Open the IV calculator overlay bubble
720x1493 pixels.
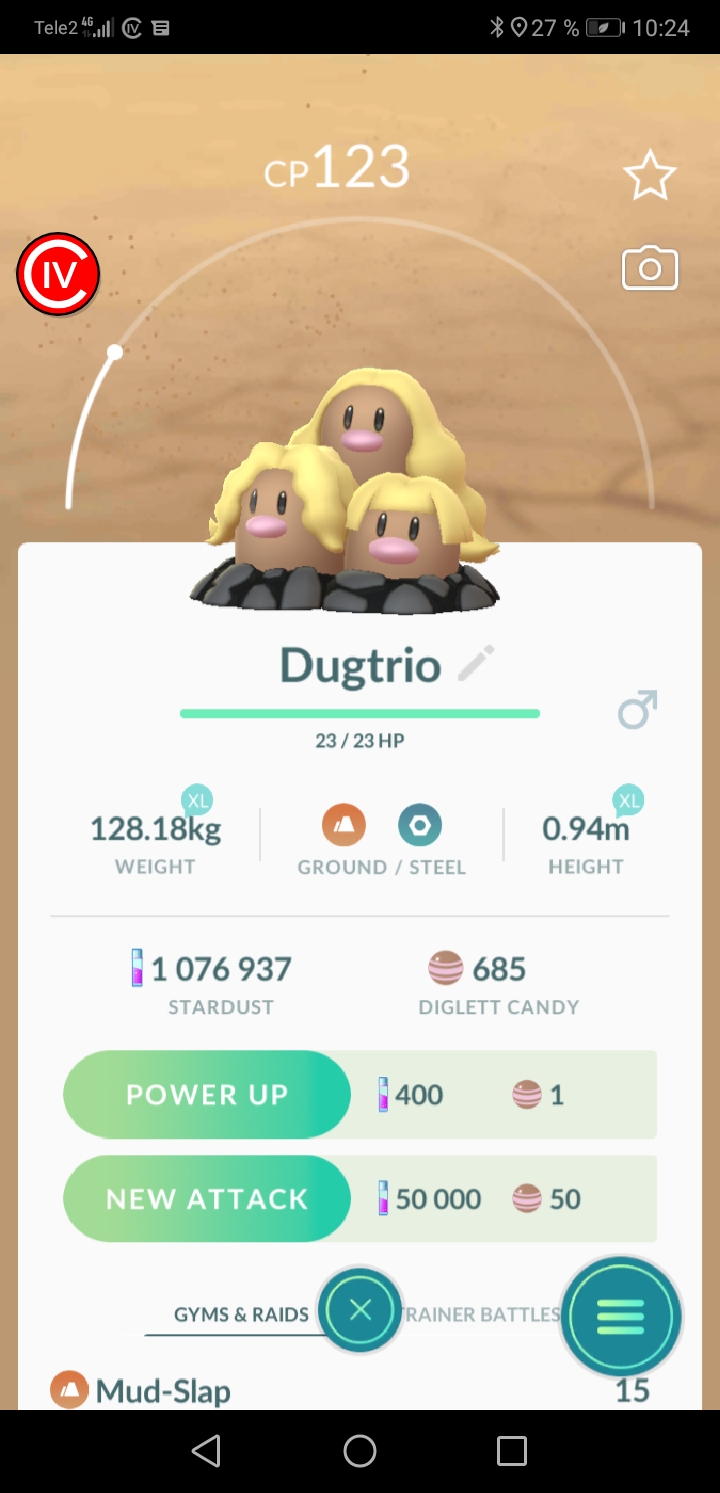(58, 274)
